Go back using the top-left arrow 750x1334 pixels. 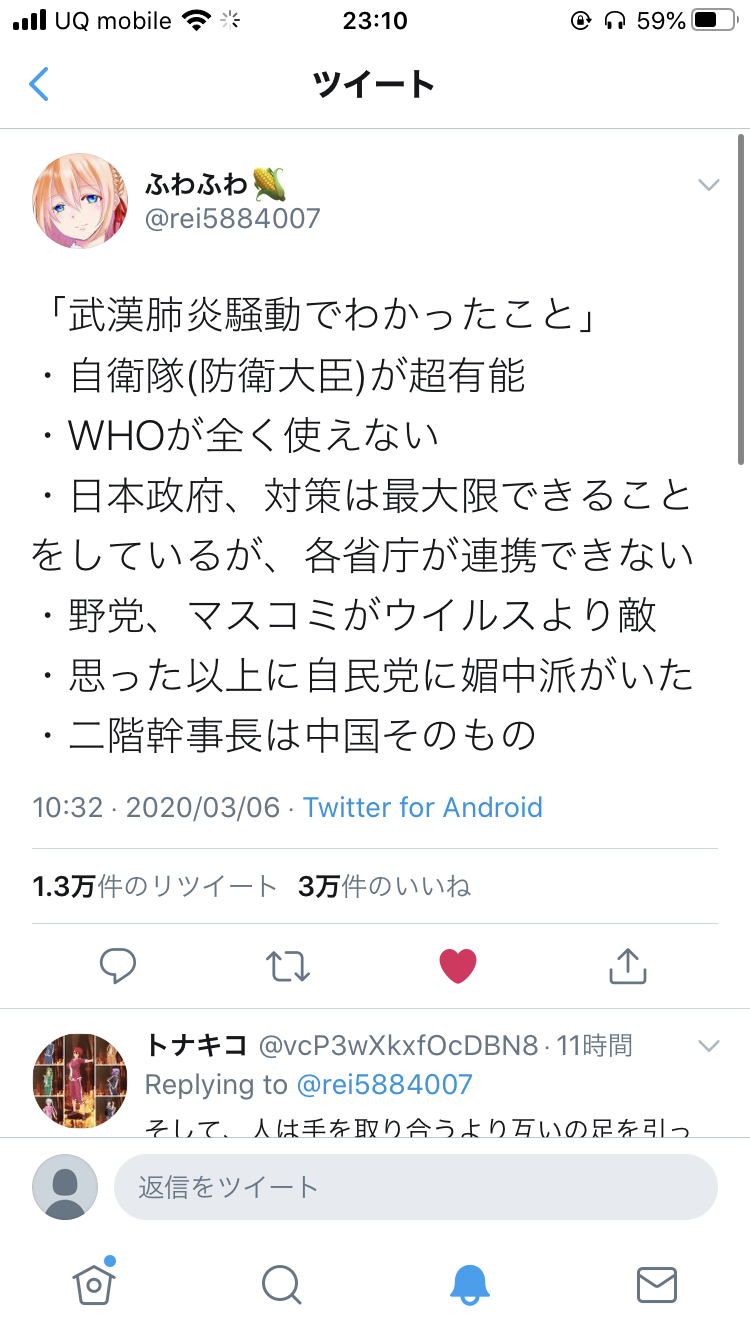(x=39, y=84)
